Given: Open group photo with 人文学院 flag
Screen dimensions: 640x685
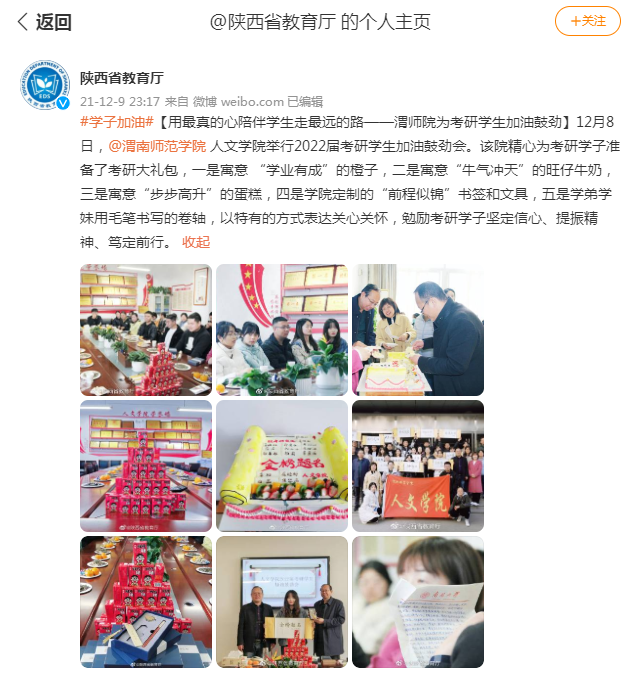Looking at the screenshot, I should pyautogui.click(x=418, y=466).
